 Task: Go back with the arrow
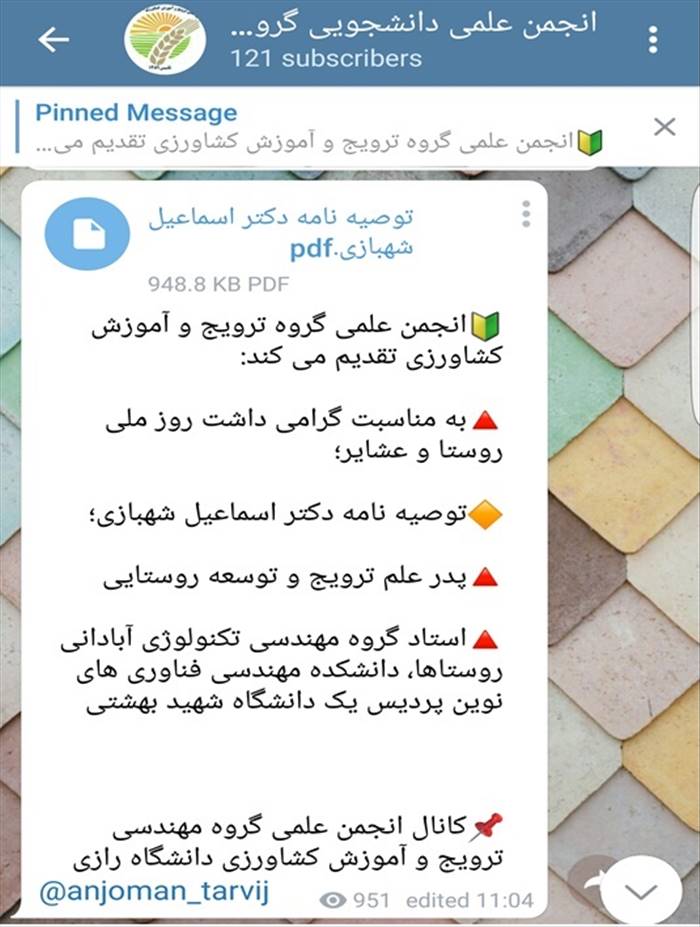[x=53, y=39]
